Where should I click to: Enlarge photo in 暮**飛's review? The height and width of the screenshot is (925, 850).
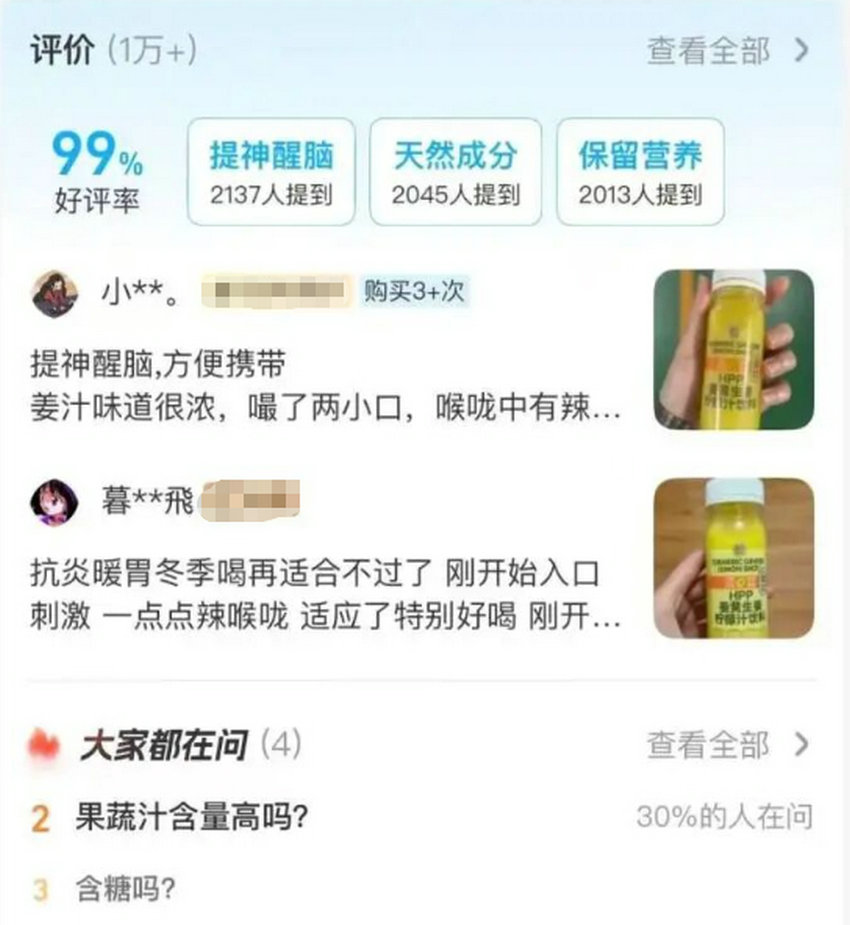(x=733, y=558)
